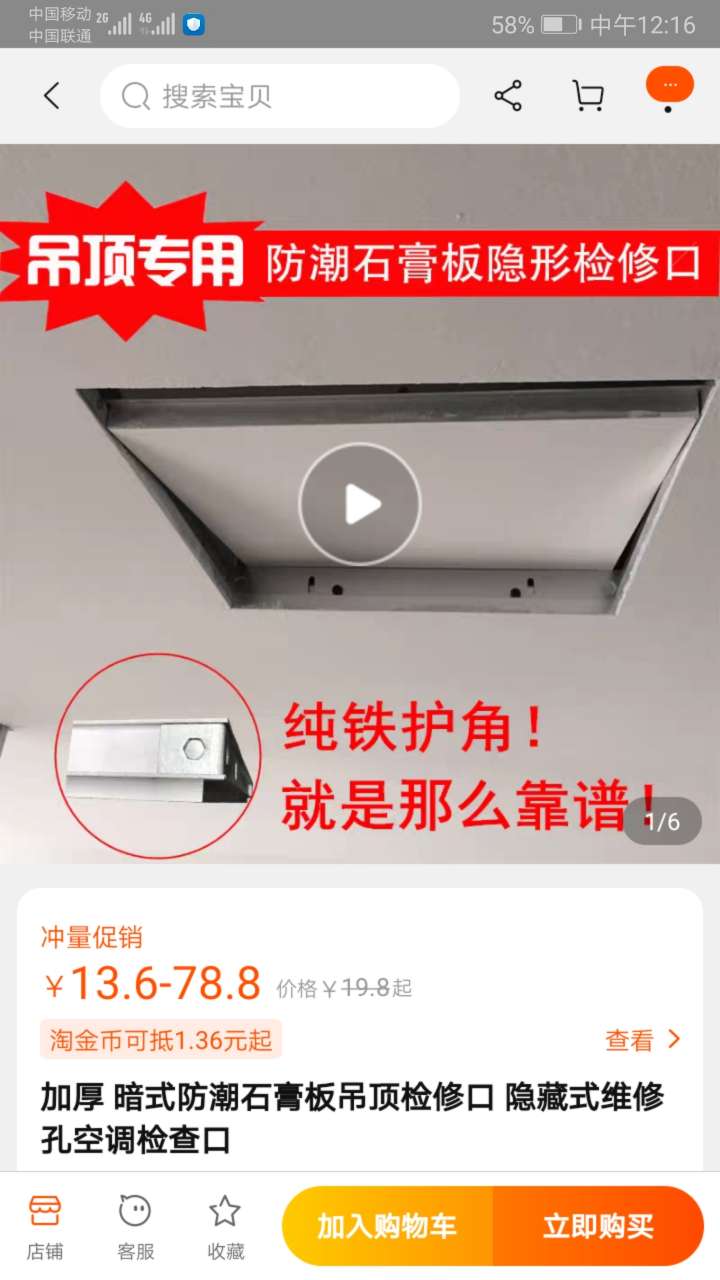Share this product listing
Viewport: 720px width, 1280px height.
[x=508, y=96]
